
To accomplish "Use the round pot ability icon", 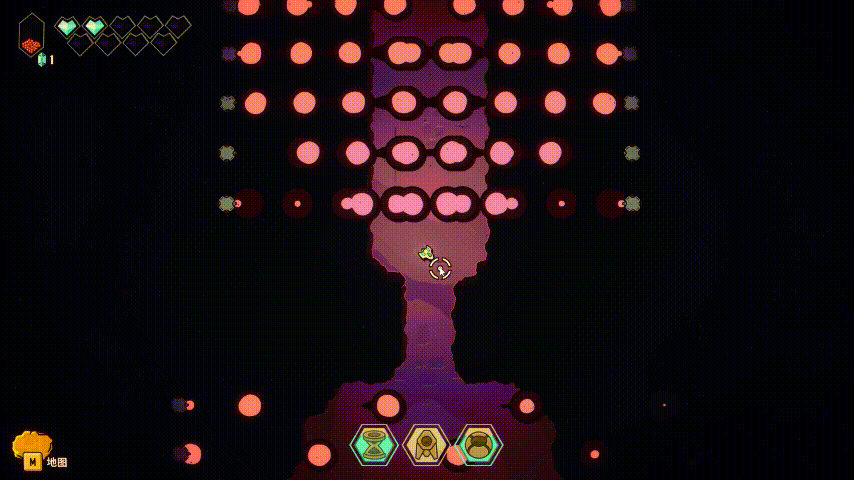I will (479, 445).
